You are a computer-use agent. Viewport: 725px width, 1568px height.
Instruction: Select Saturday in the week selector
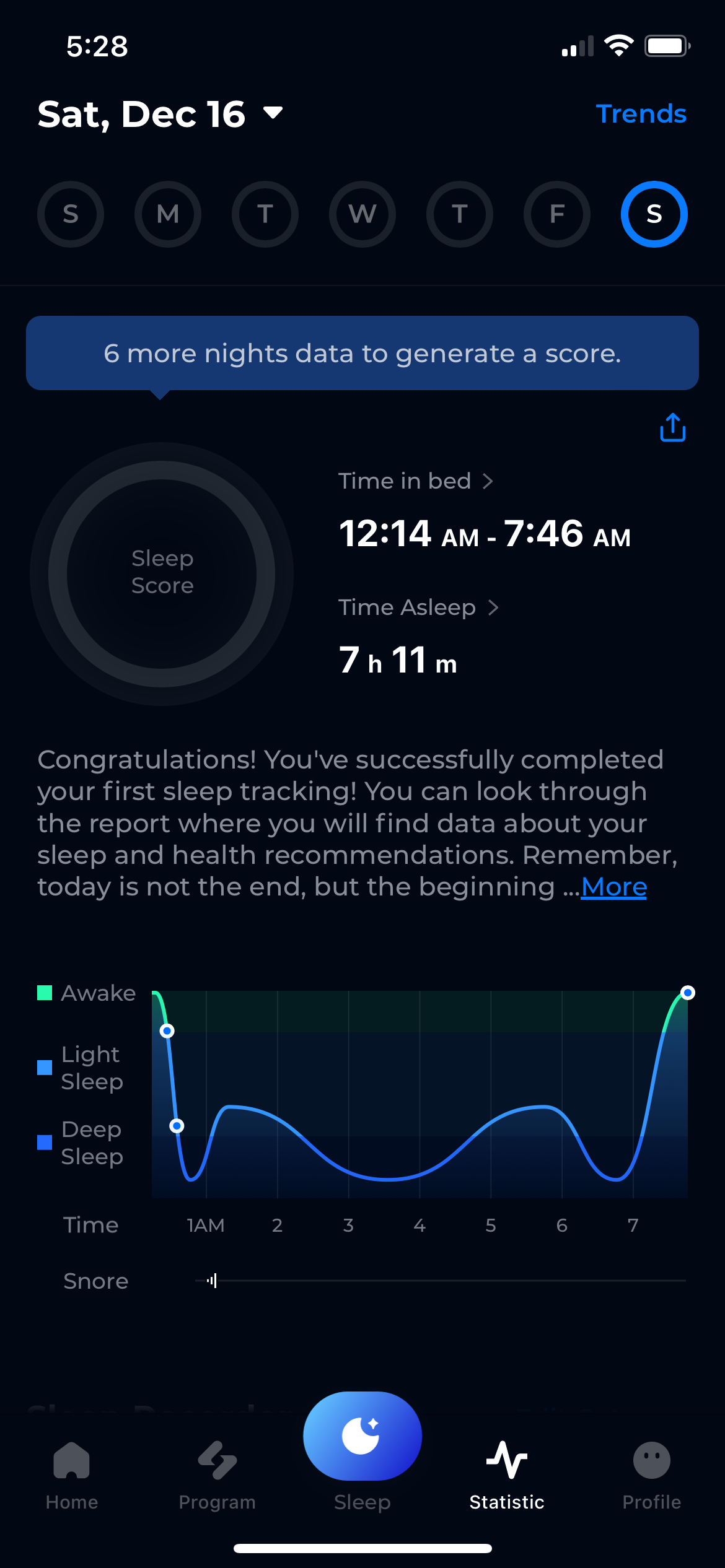654,214
